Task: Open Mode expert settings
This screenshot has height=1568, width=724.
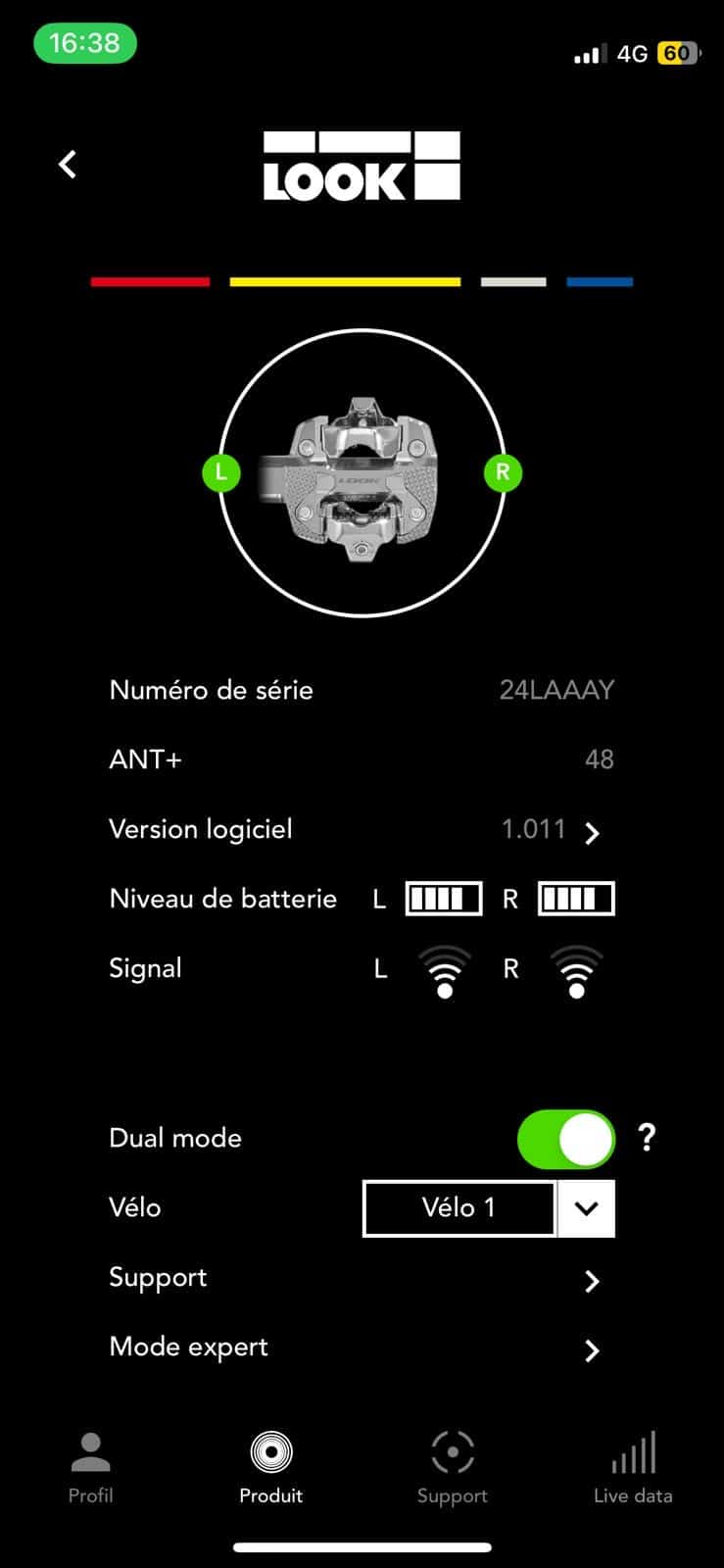Action: click(591, 1349)
